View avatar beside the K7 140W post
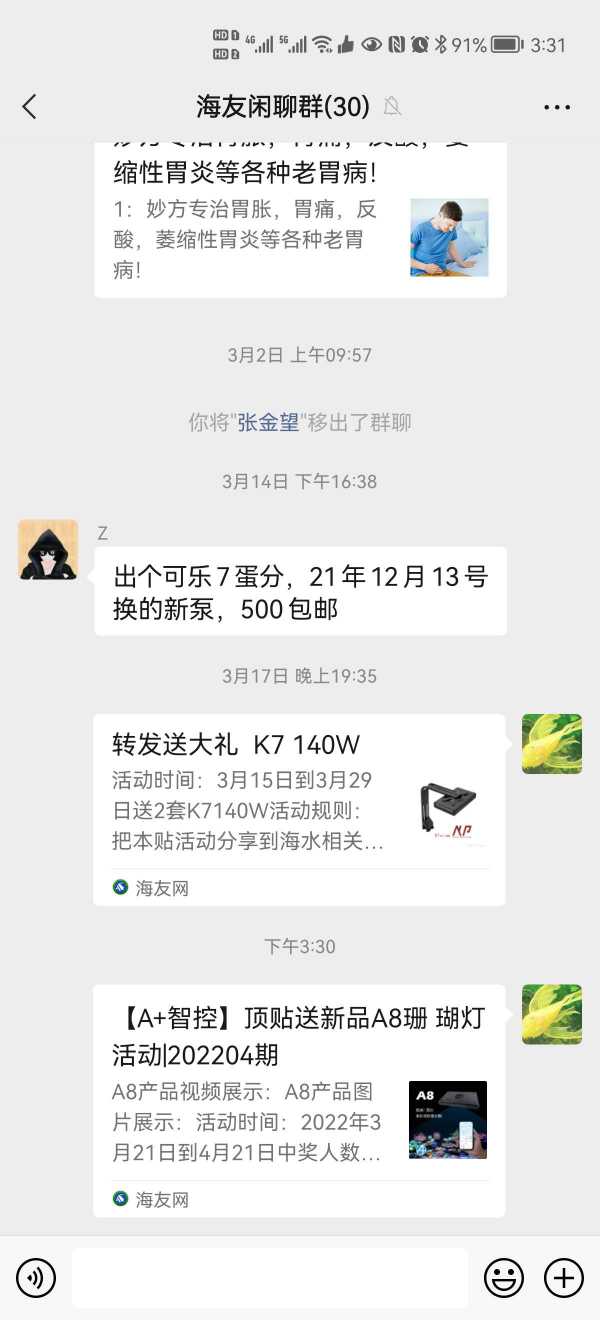 (552, 744)
